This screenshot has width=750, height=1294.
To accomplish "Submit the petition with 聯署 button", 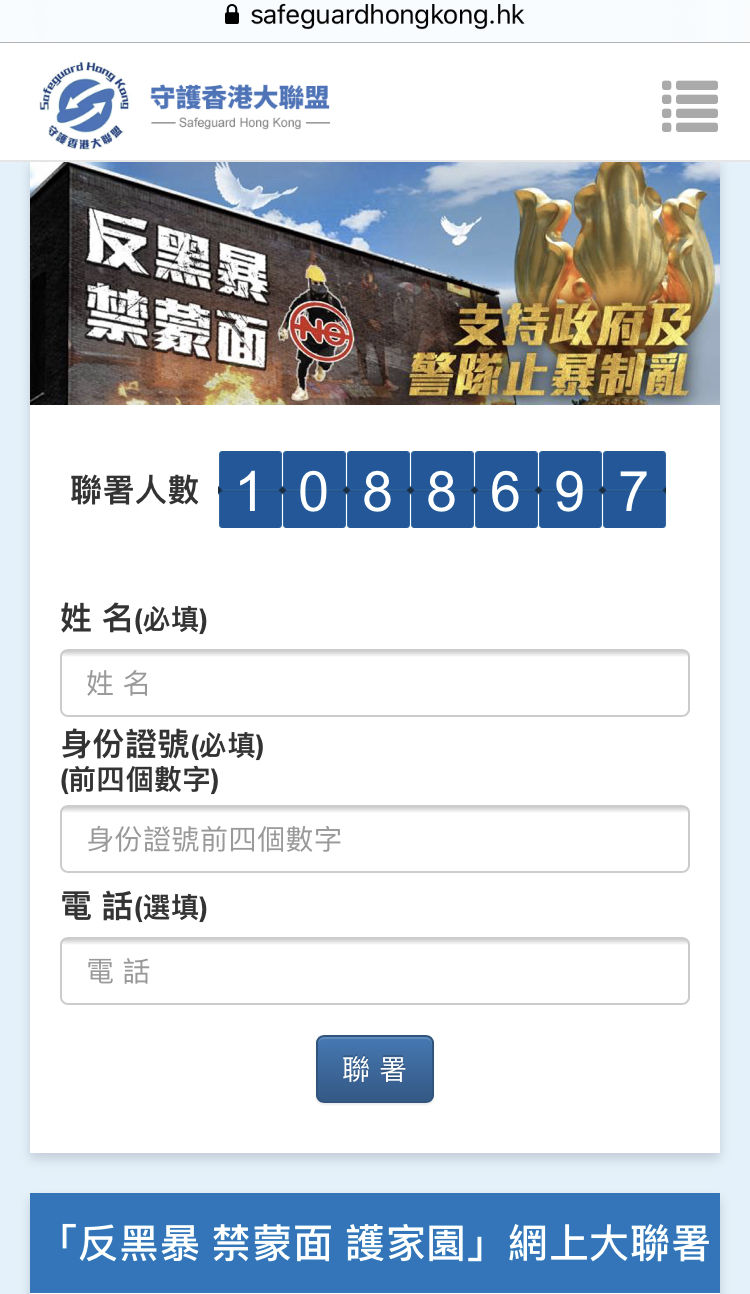I will 375,1069.
